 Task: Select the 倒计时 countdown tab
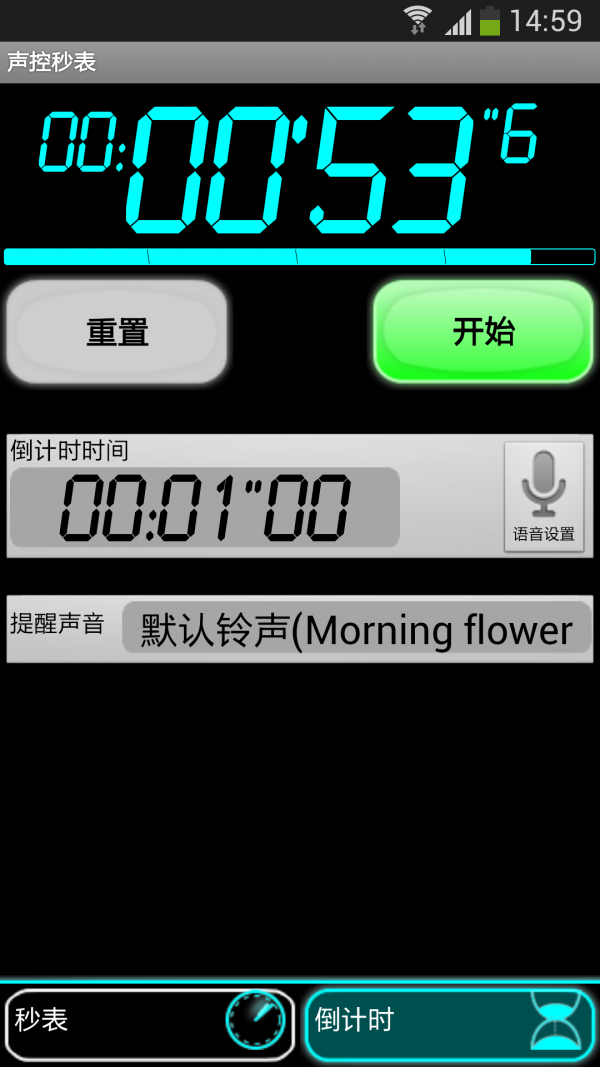tap(448, 1023)
